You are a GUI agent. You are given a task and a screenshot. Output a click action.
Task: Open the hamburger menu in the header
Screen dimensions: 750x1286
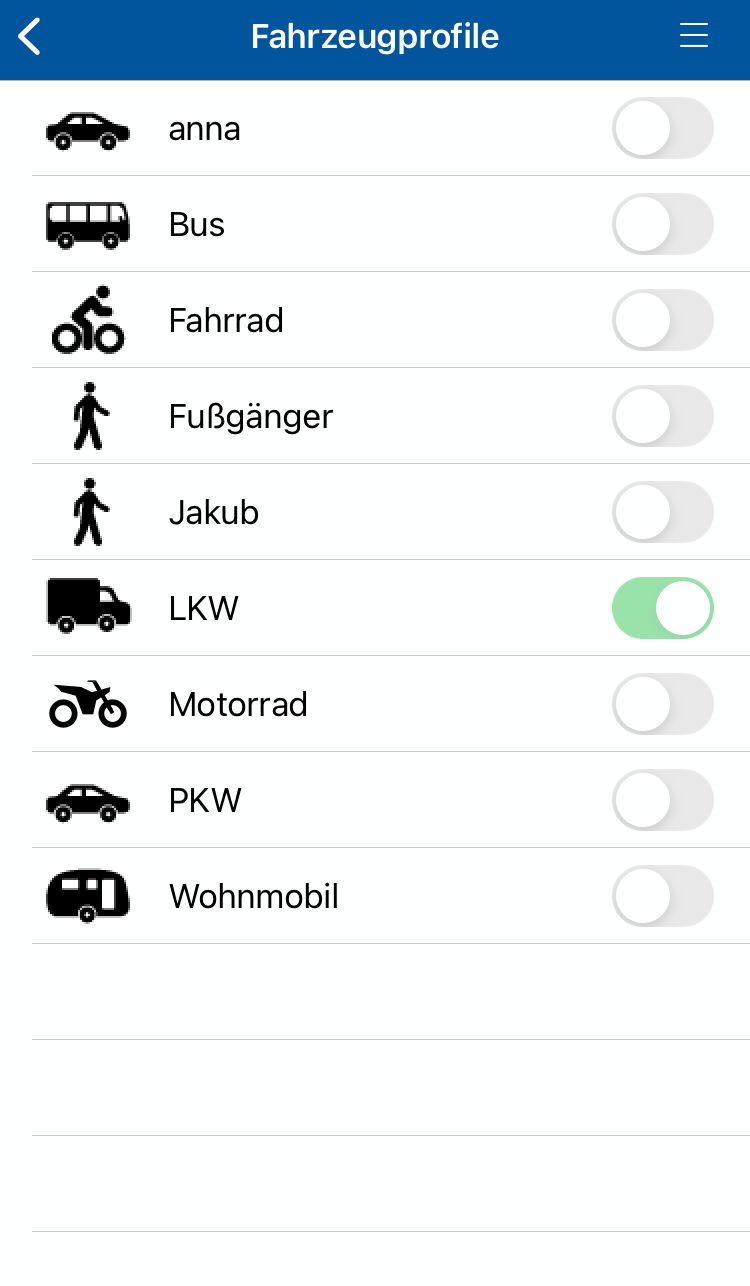(694, 36)
